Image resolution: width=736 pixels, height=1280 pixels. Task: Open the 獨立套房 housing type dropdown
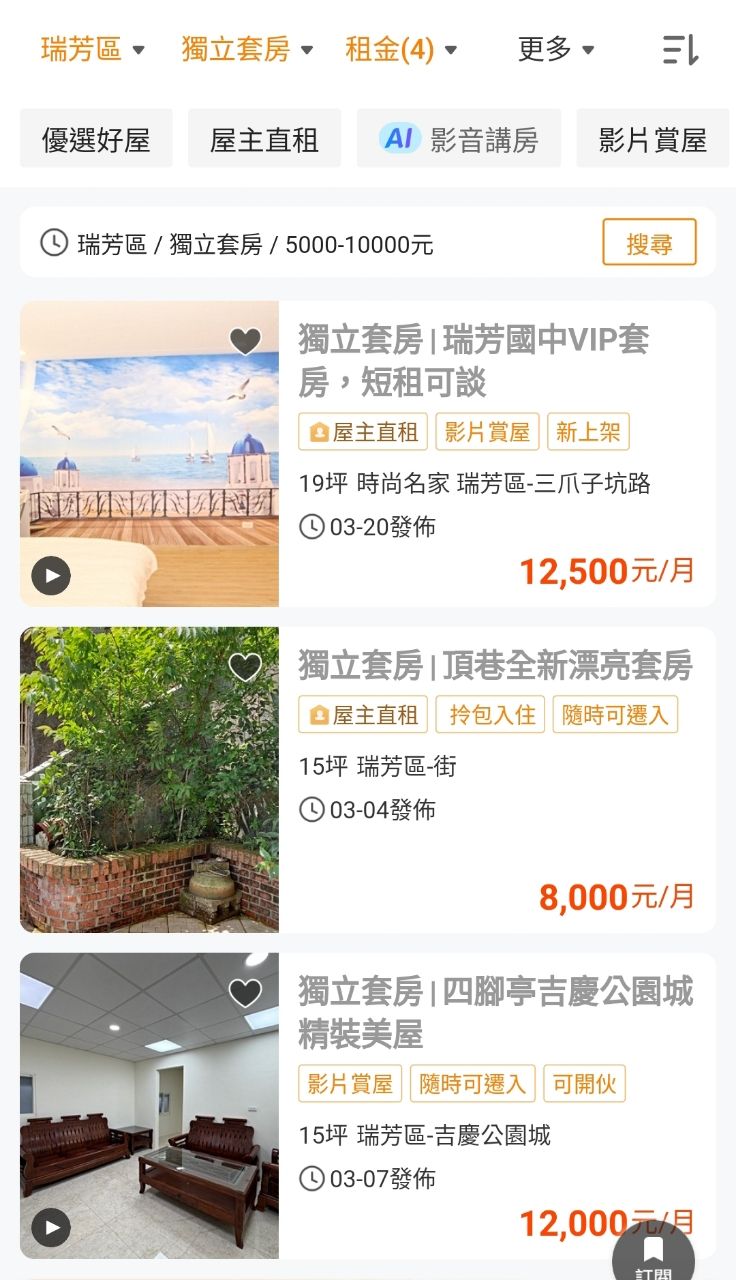235,50
